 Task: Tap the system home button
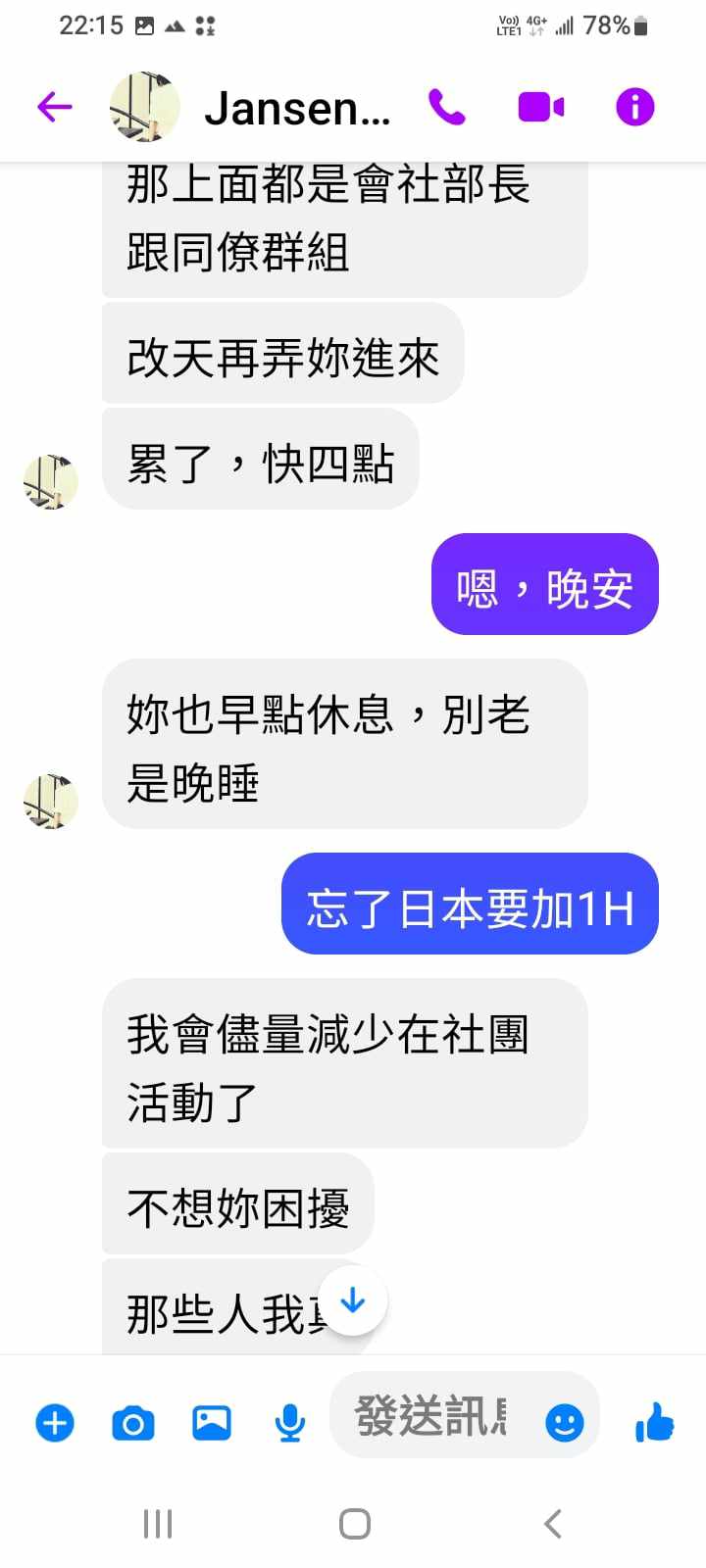pyautogui.click(x=354, y=1524)
